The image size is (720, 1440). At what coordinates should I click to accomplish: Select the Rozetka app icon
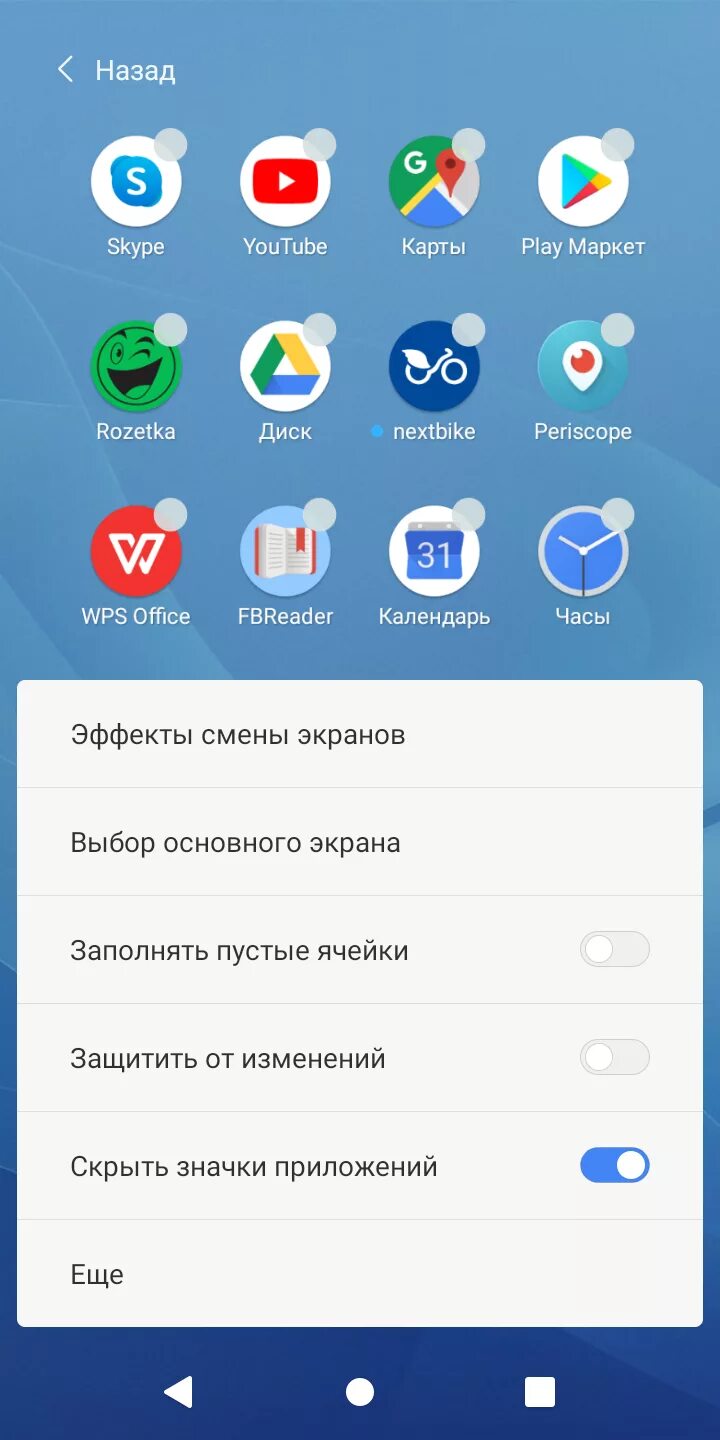[x=136, y=366]
